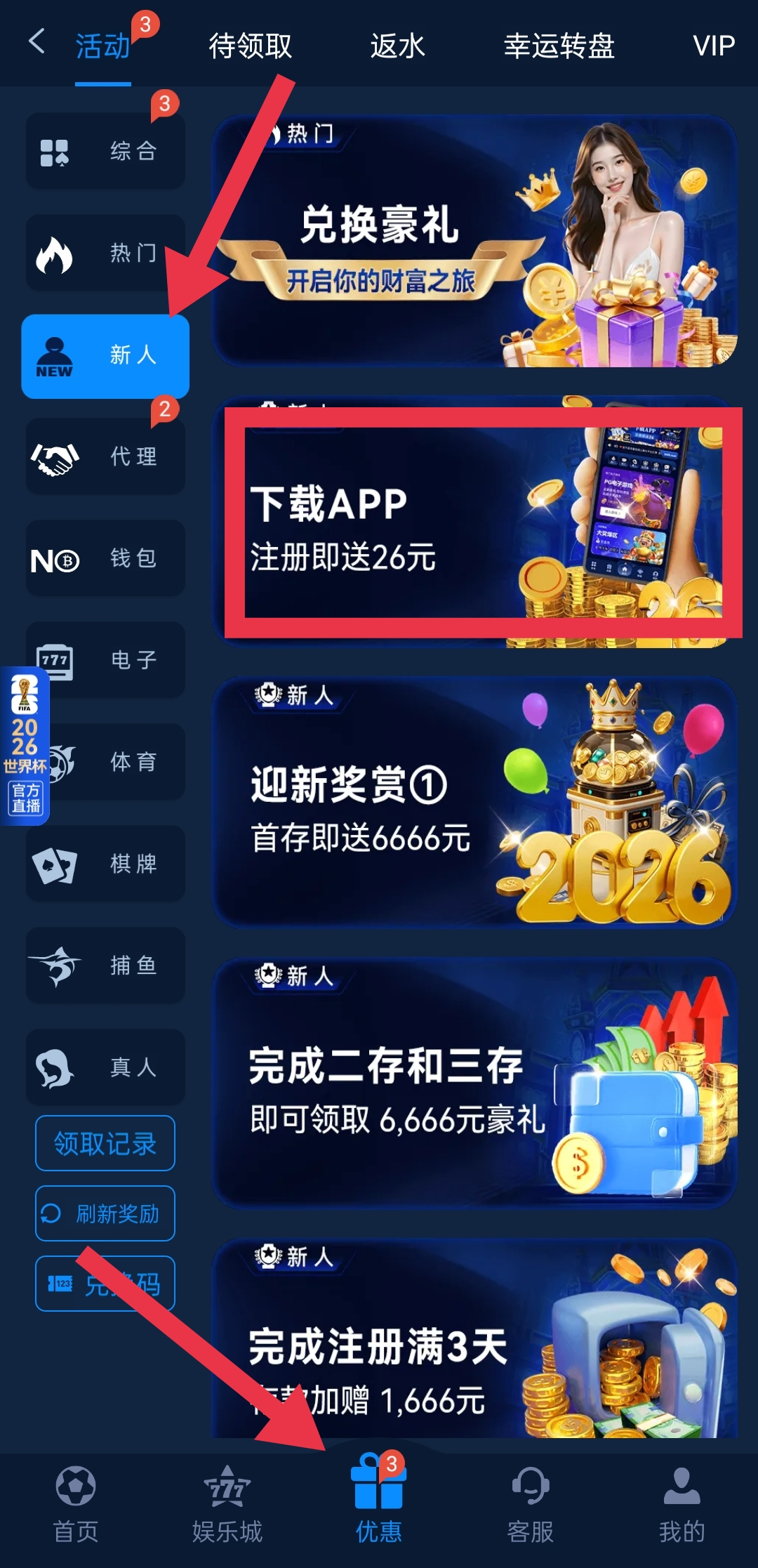758x1568 pixels.
Task: Select the 捕鱼 category
Action: 105,966
